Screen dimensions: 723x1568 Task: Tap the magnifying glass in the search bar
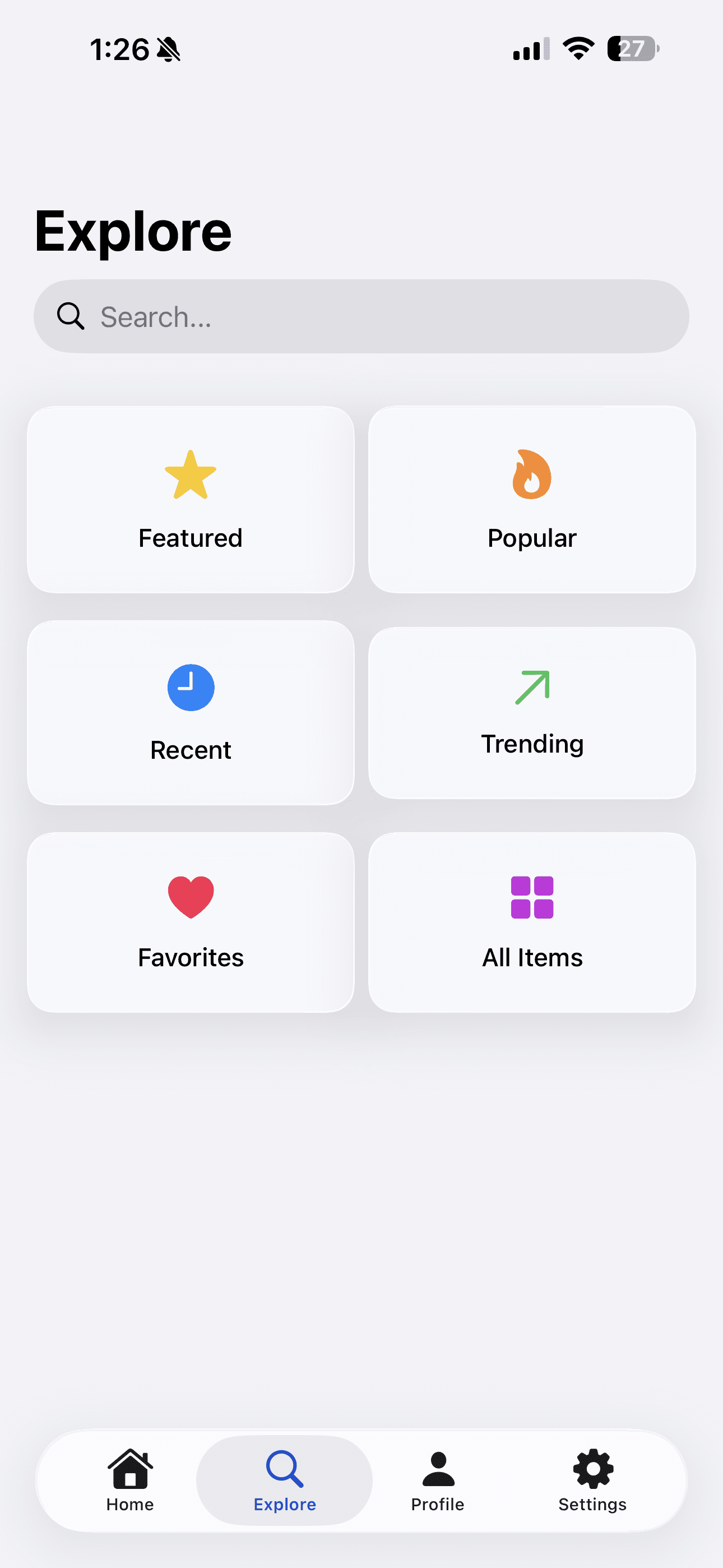click(x=71, y=316)
